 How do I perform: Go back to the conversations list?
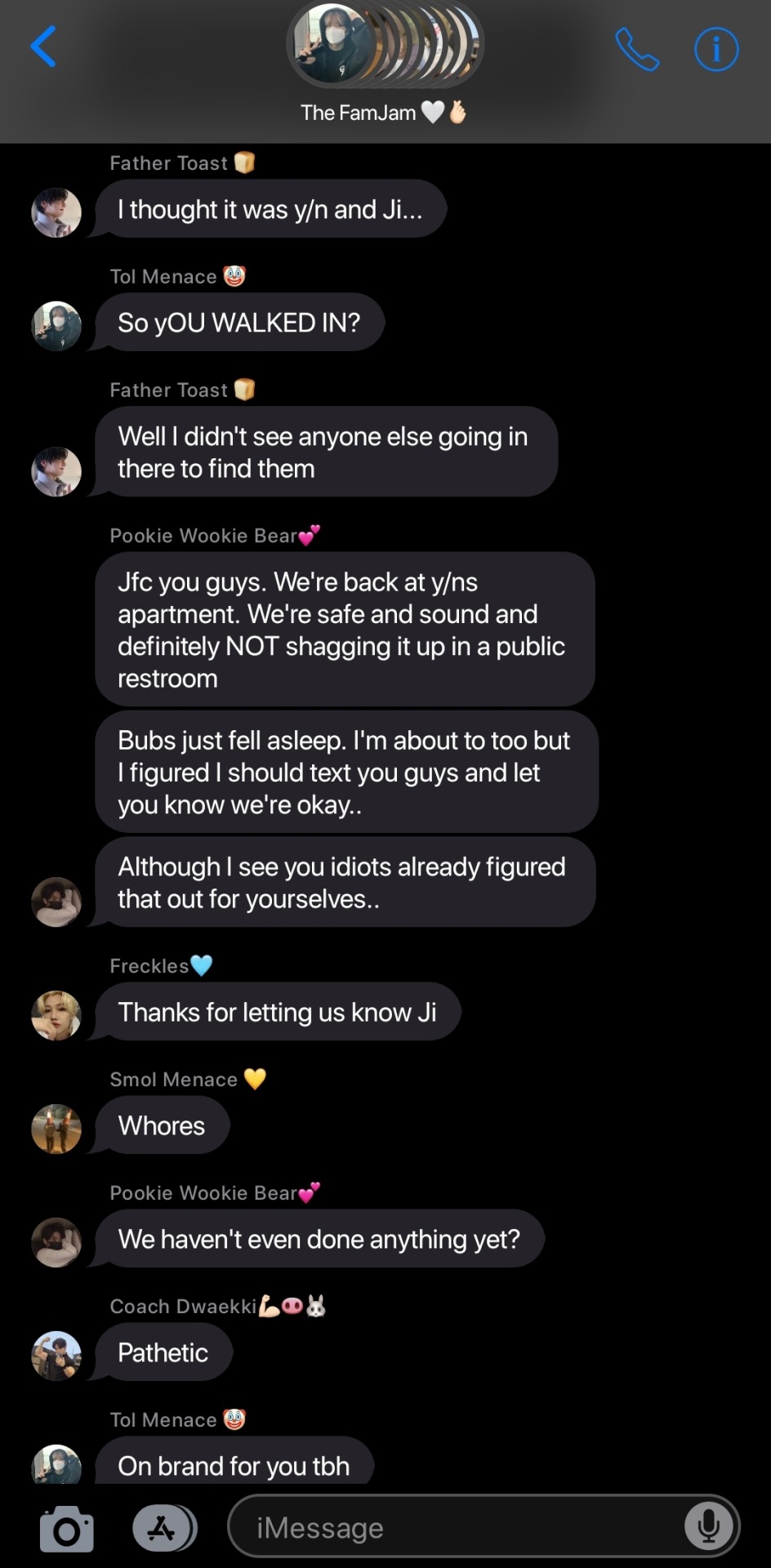[x=43, y=47]
